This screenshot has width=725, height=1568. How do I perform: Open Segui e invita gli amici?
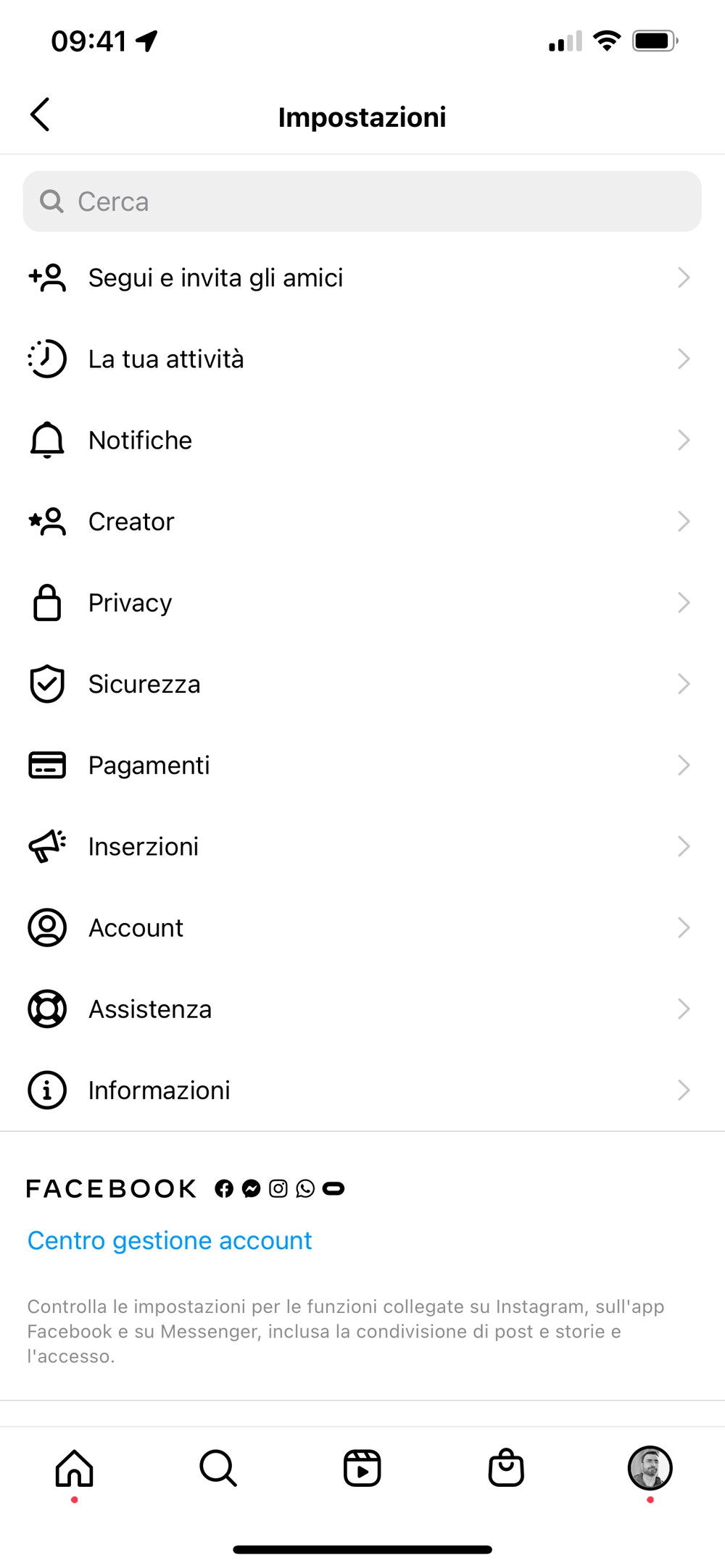tap(362, 278)
